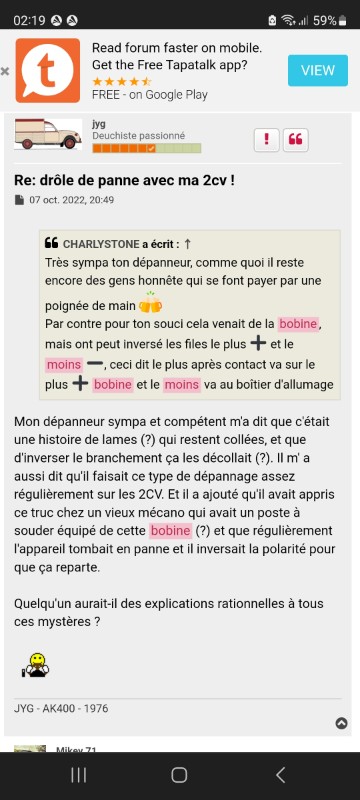Open jyg's user profile name

click(98, 123)
